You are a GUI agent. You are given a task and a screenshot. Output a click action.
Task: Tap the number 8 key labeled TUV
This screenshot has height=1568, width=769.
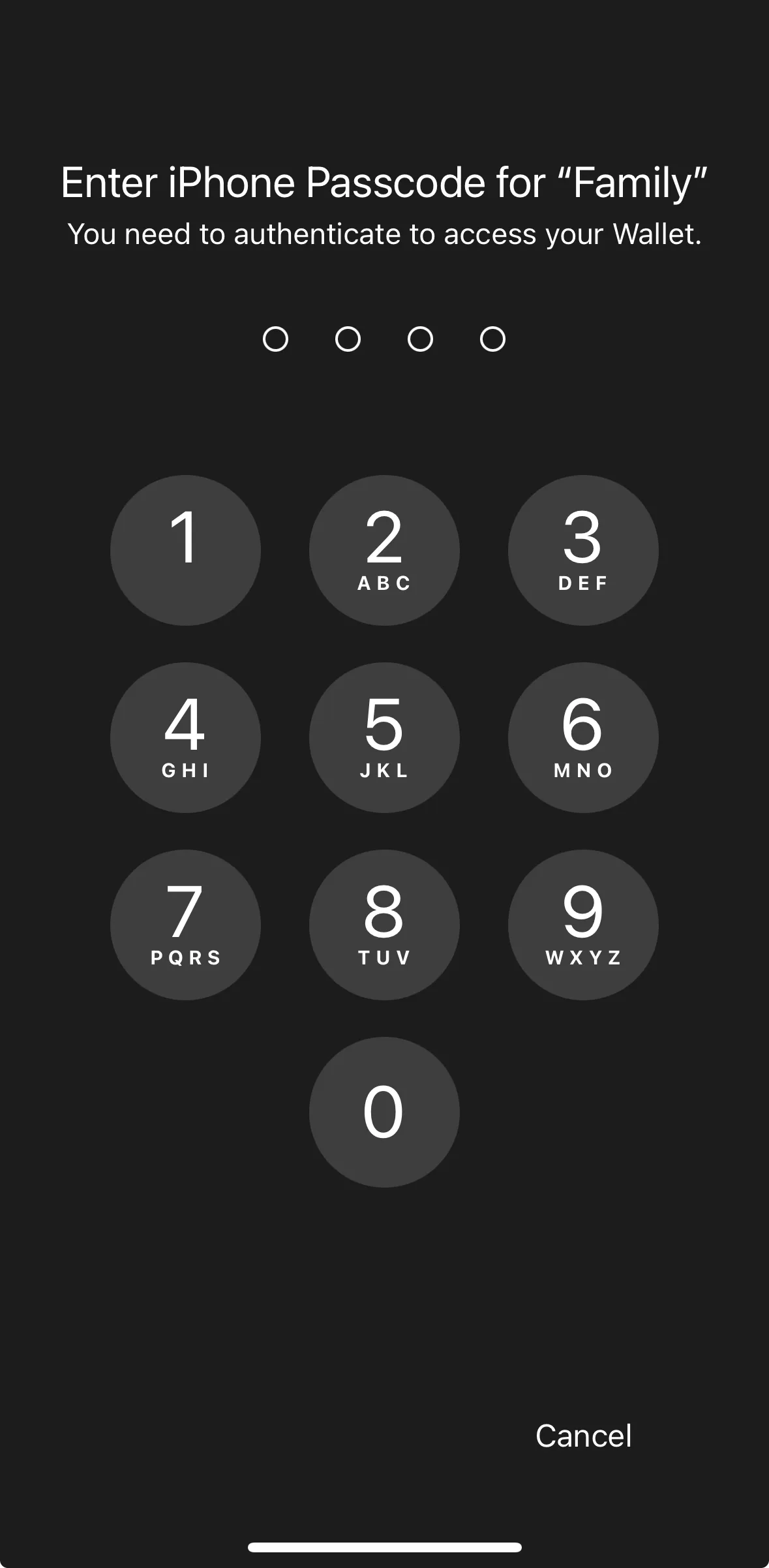coord(384,925)
